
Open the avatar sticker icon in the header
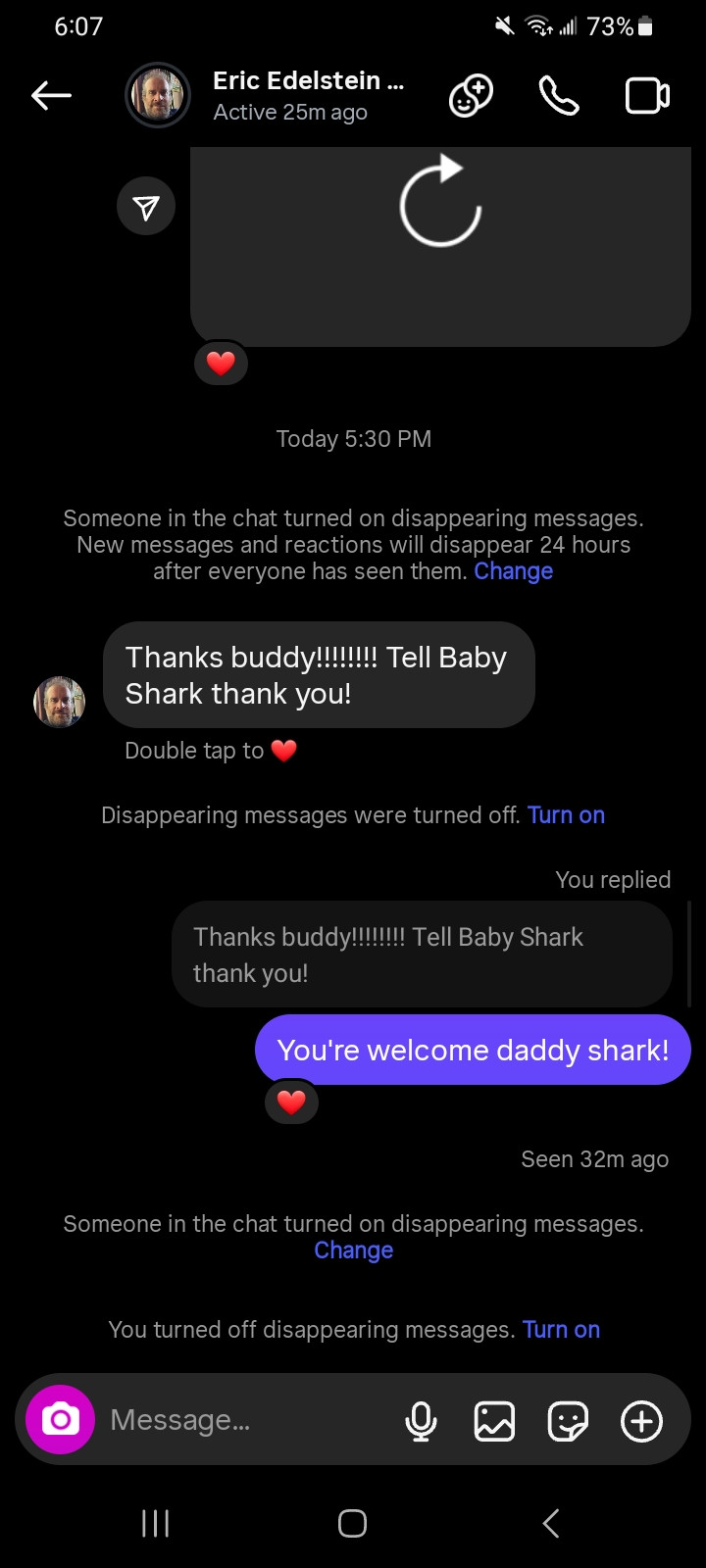(x=471, y=96)
